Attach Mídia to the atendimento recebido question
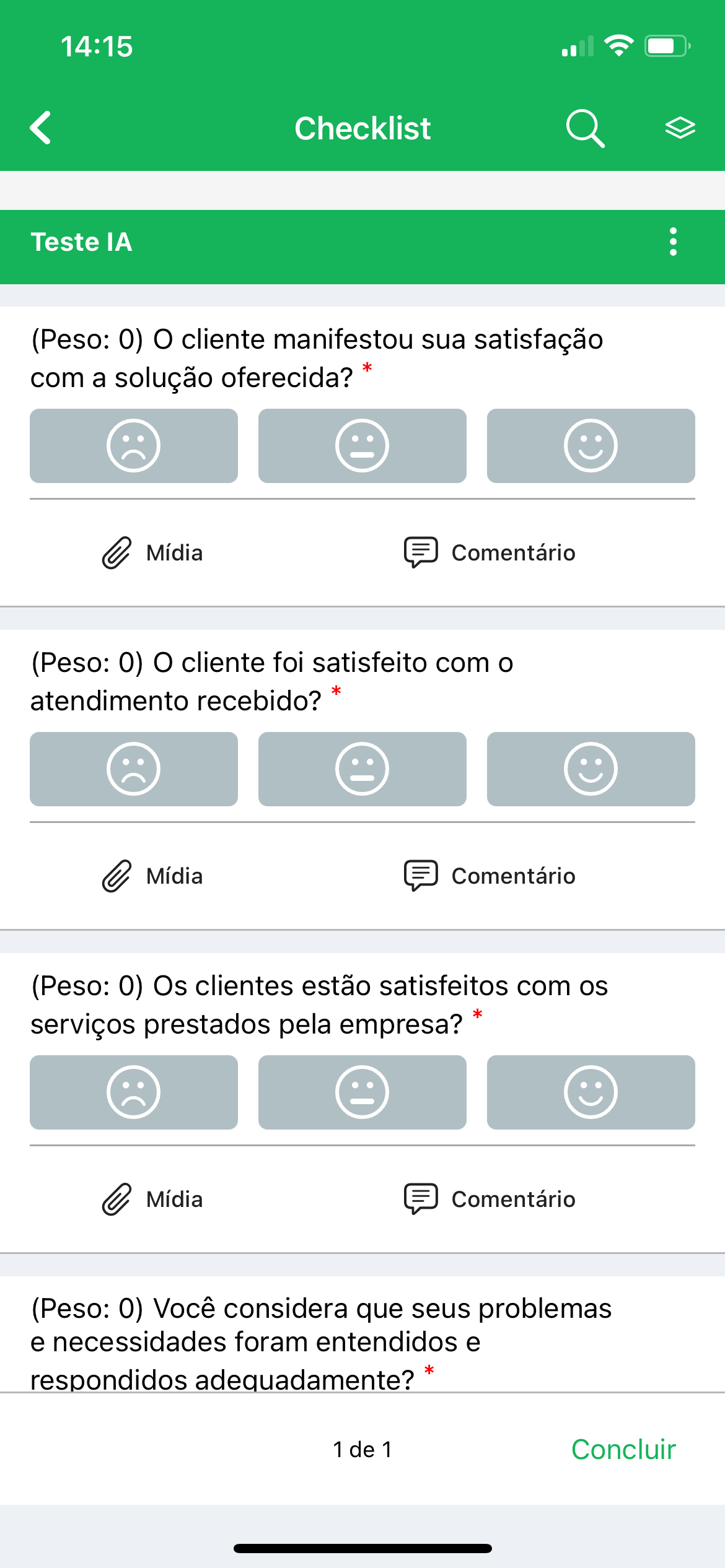Screen dimensions: 725x1568 pyautogui.click(x=153, y=876)
